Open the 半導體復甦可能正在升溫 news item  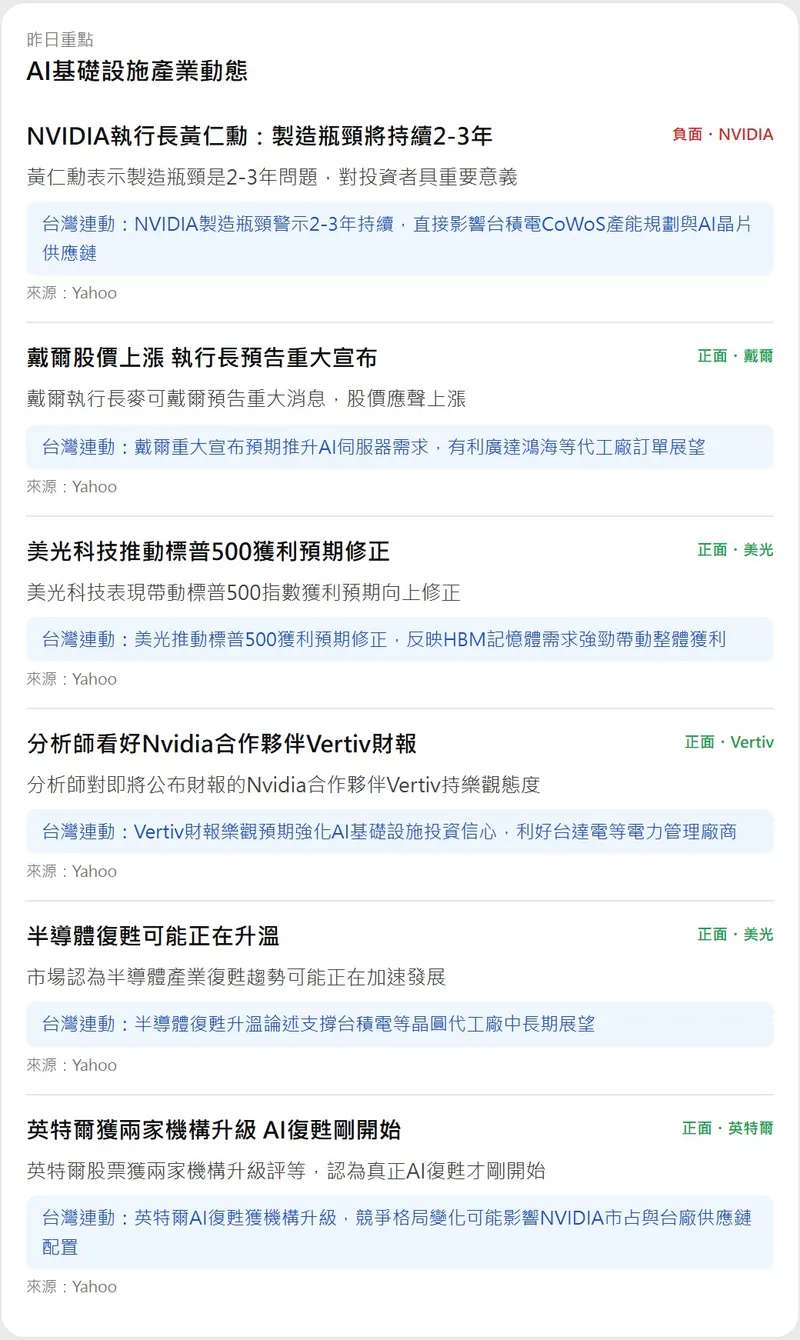point(153,937)
